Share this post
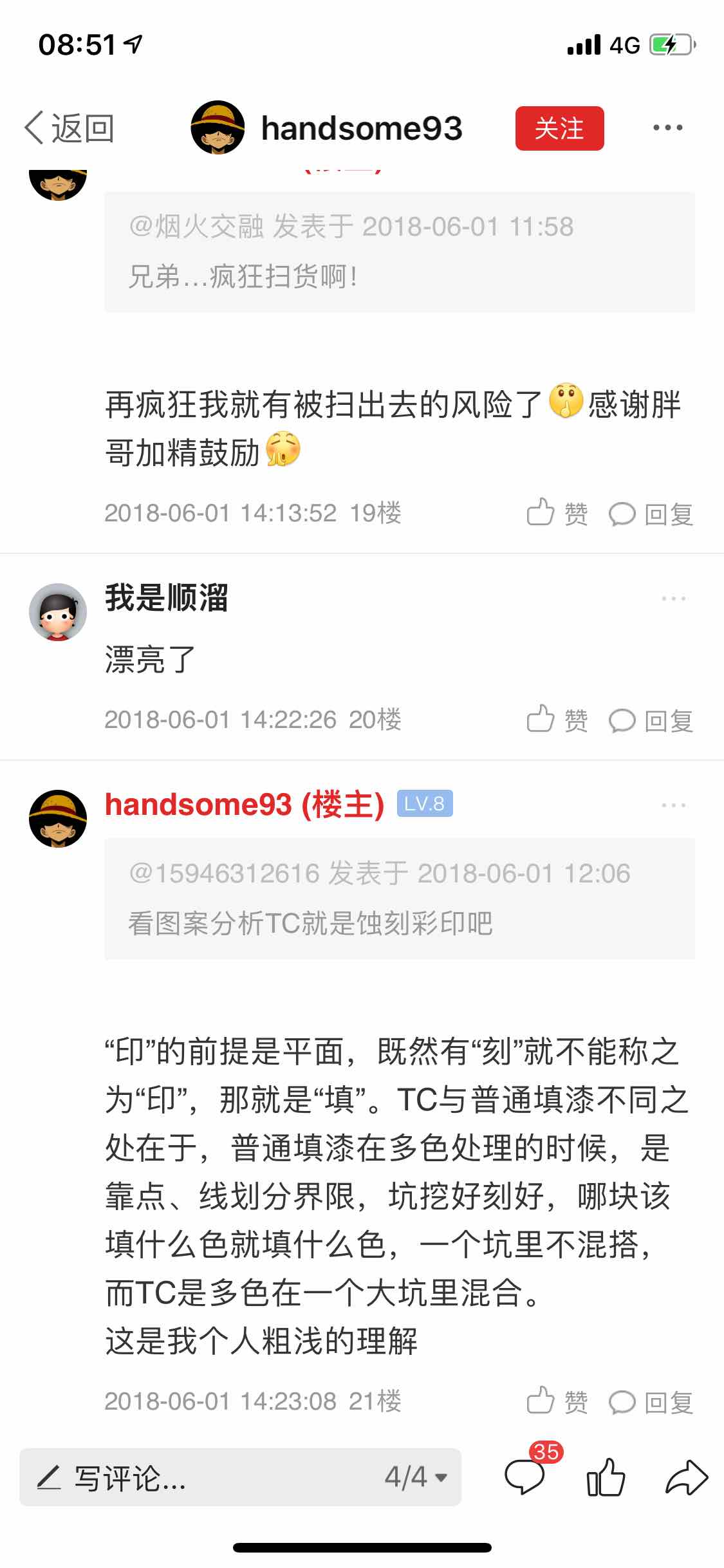The width and height of the screenshot is (724, 1568). 687,1477
